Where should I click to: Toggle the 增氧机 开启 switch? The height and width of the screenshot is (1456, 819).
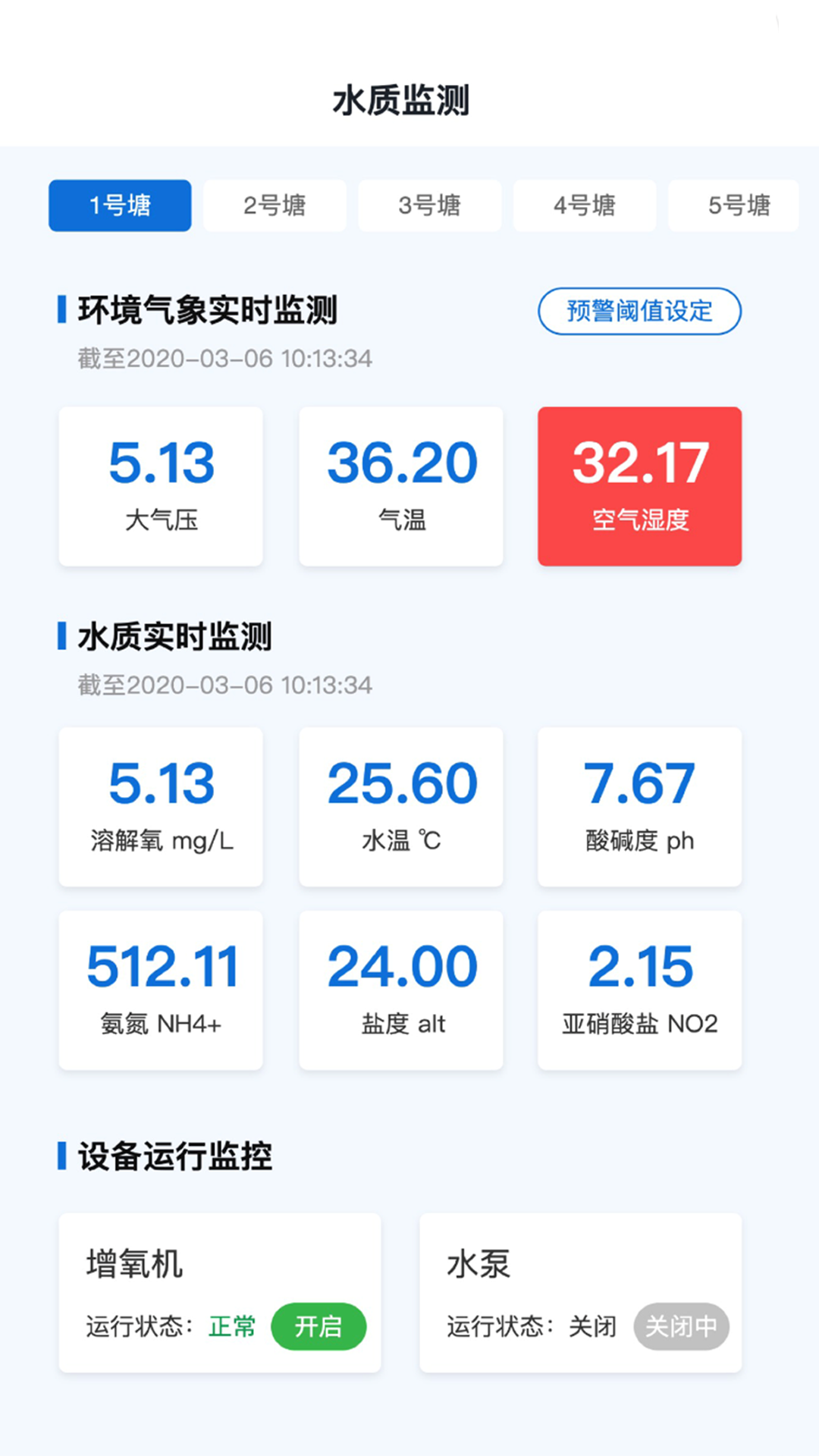(320, 1326)
